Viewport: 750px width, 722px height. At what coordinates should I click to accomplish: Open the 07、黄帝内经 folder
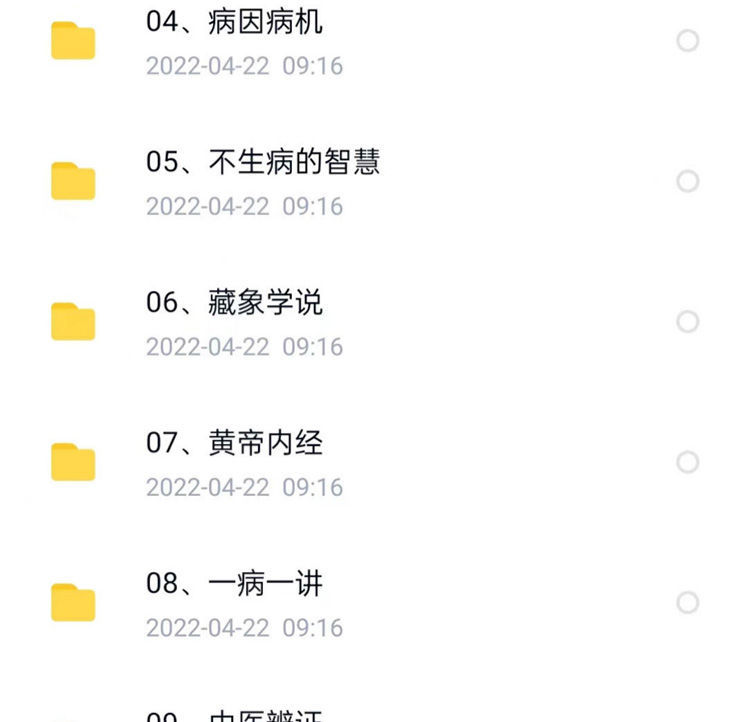coord(234,443)
